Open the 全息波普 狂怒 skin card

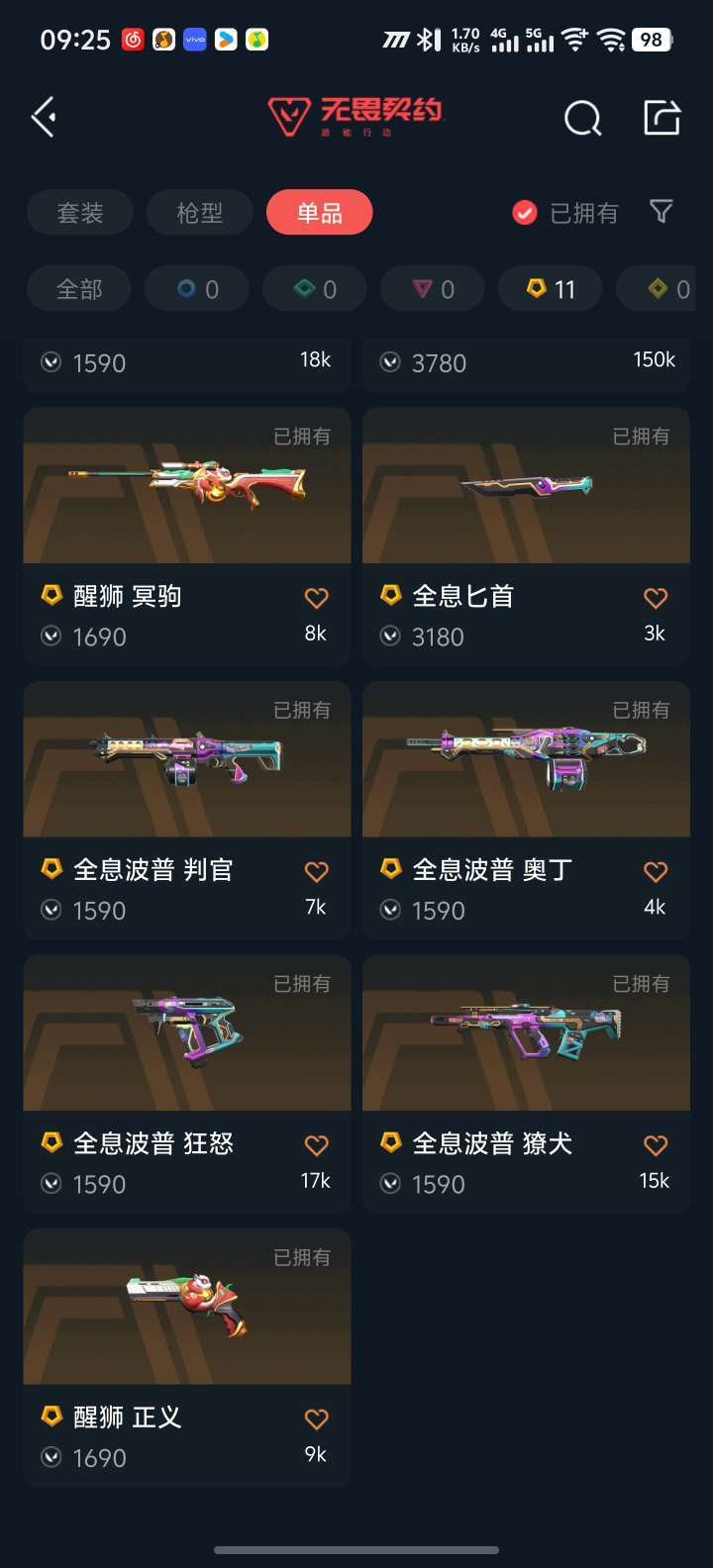click(186, 1032)
